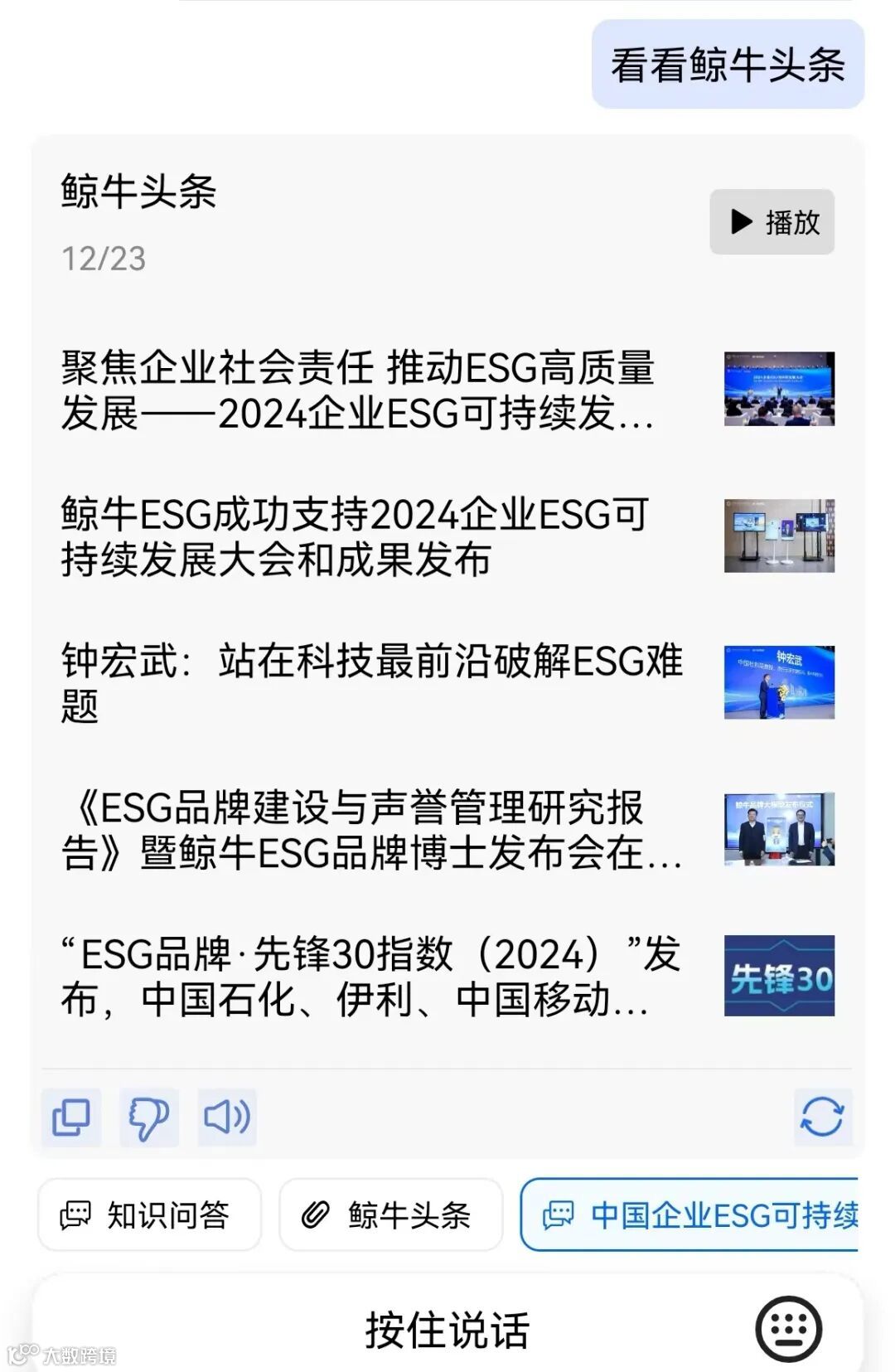Select the 知识问答 chip
The height and width of the screenshot is (1372, 895).
[x=149, y=1214]
